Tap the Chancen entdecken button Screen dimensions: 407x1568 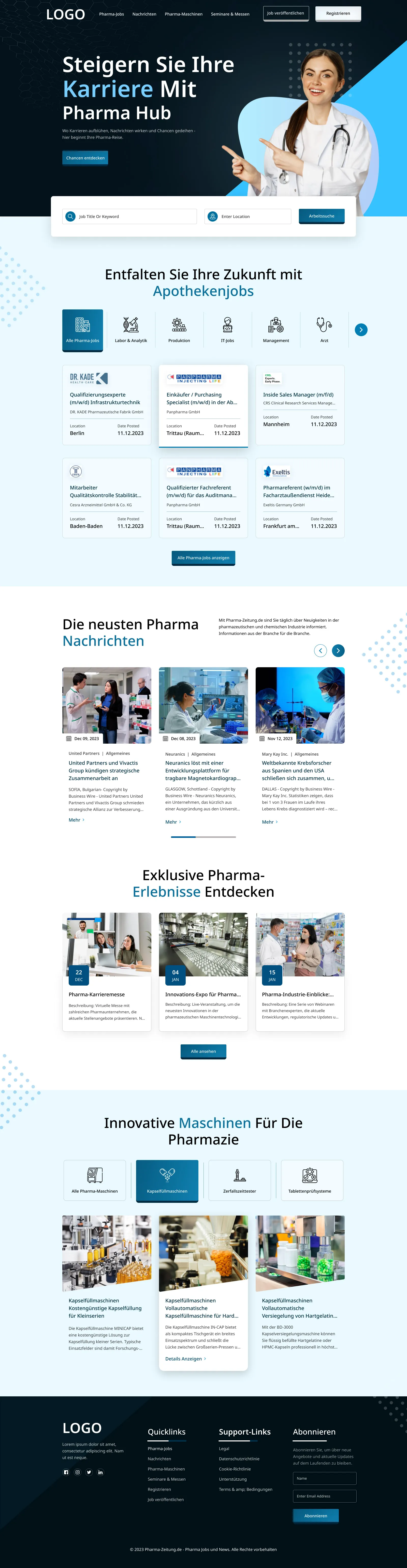[x=85, y=158]
